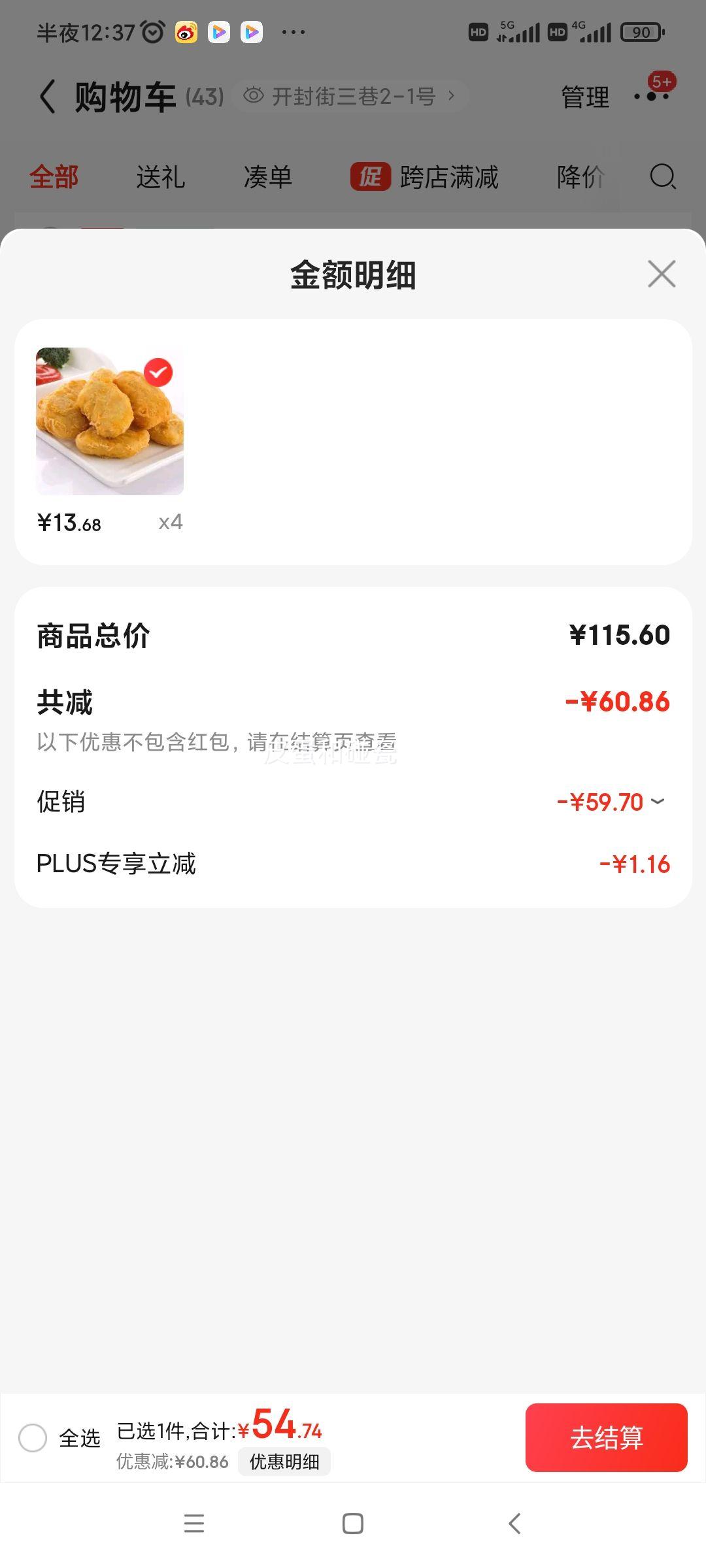Change delivery address 开封街三巷2-1号
Image resolution: width=706 pixels, height=1568 pixels.
350,97
